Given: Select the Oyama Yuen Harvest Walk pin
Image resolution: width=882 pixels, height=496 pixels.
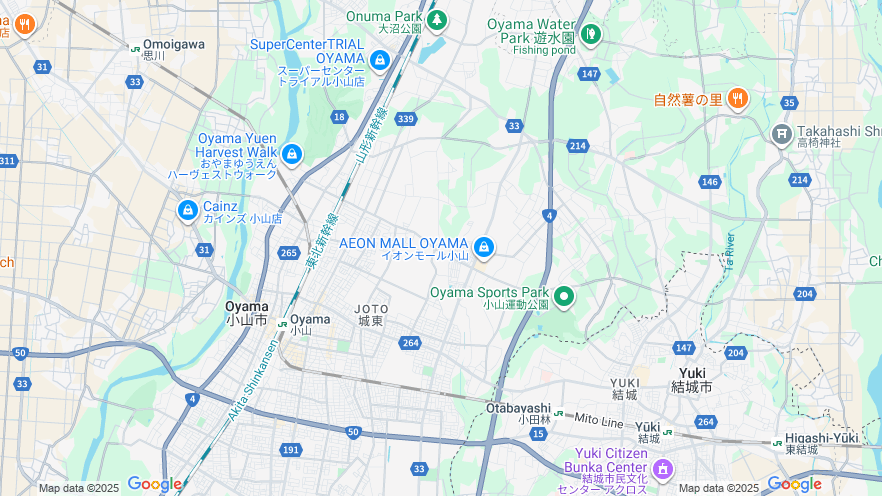Looking at the screenshot, I should click(292, 154).
